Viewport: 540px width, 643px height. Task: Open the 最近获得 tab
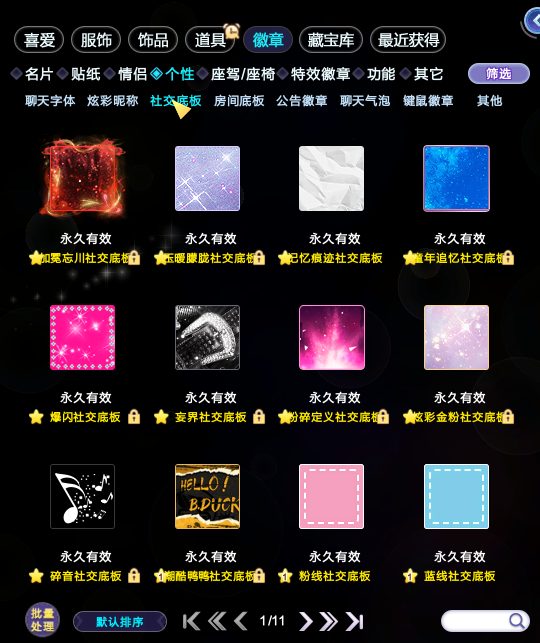[408, 40]
